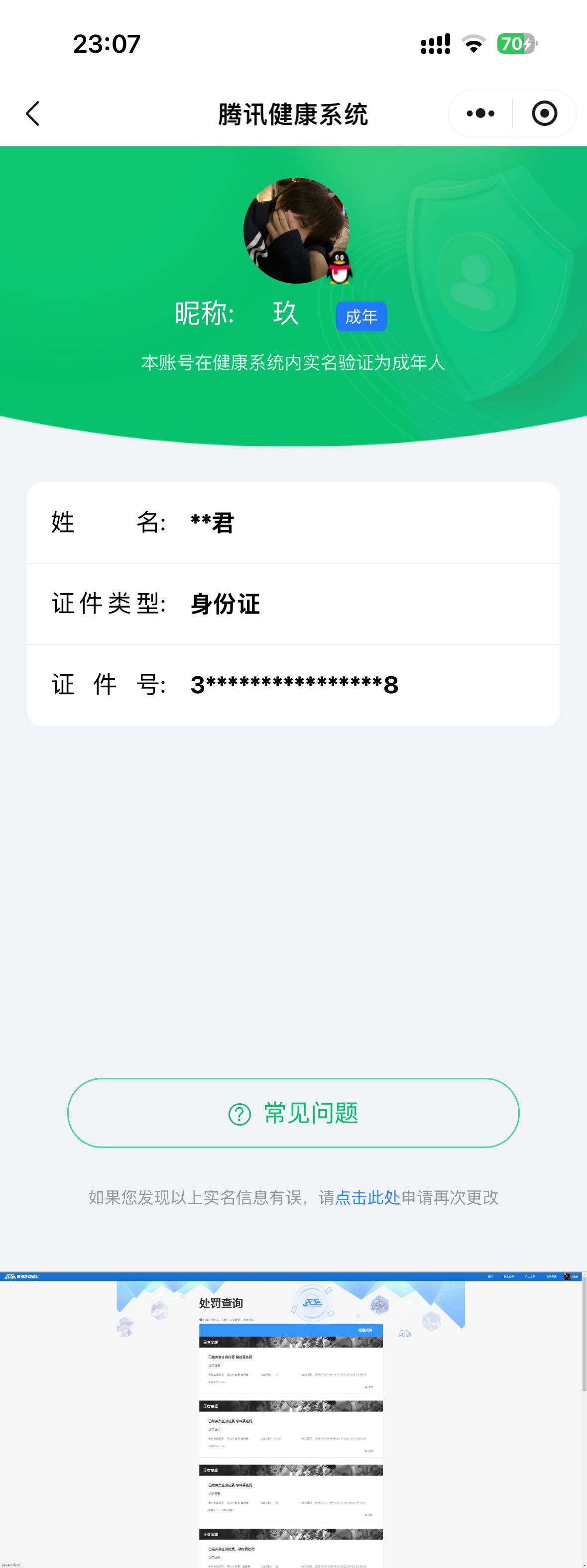Select the 安全学堂 menu item

[530, 1277]
